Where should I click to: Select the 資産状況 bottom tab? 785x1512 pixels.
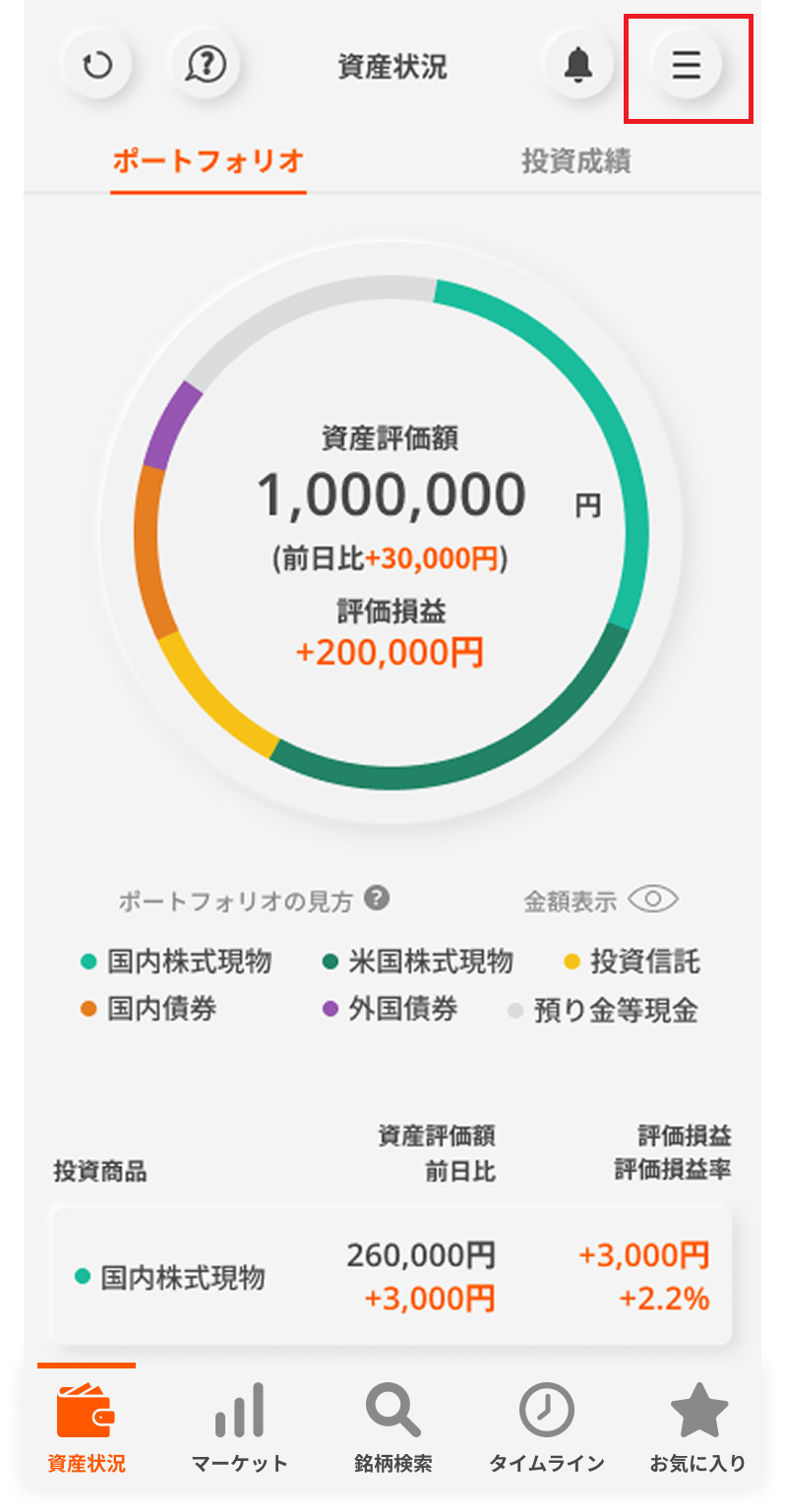(x=87, y=1427)
